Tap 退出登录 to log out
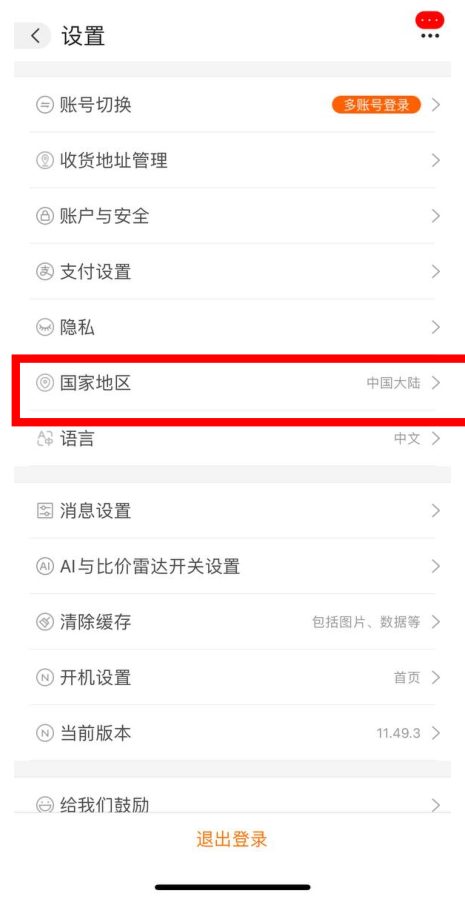The height and width of the screenshot is (901, 465). click(232, 840)
